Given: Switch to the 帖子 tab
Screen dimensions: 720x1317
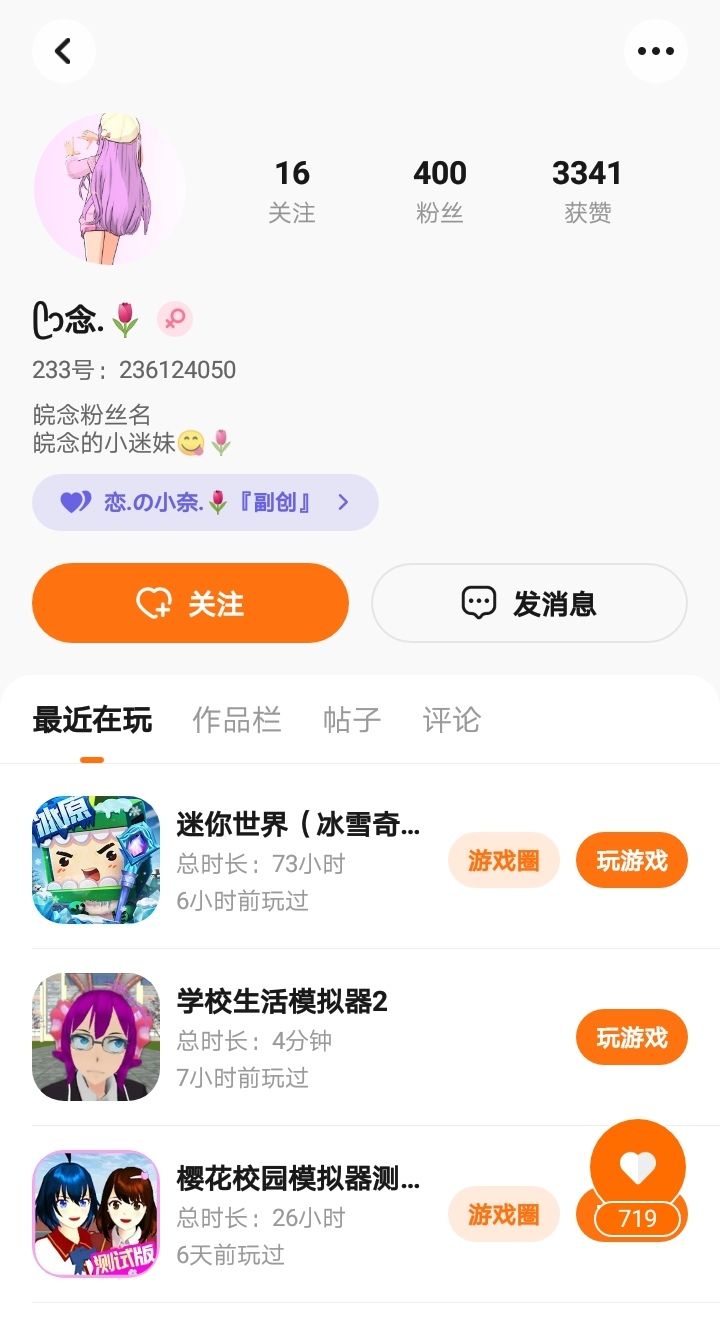Looking at the screenshot, I should [352, 720].
